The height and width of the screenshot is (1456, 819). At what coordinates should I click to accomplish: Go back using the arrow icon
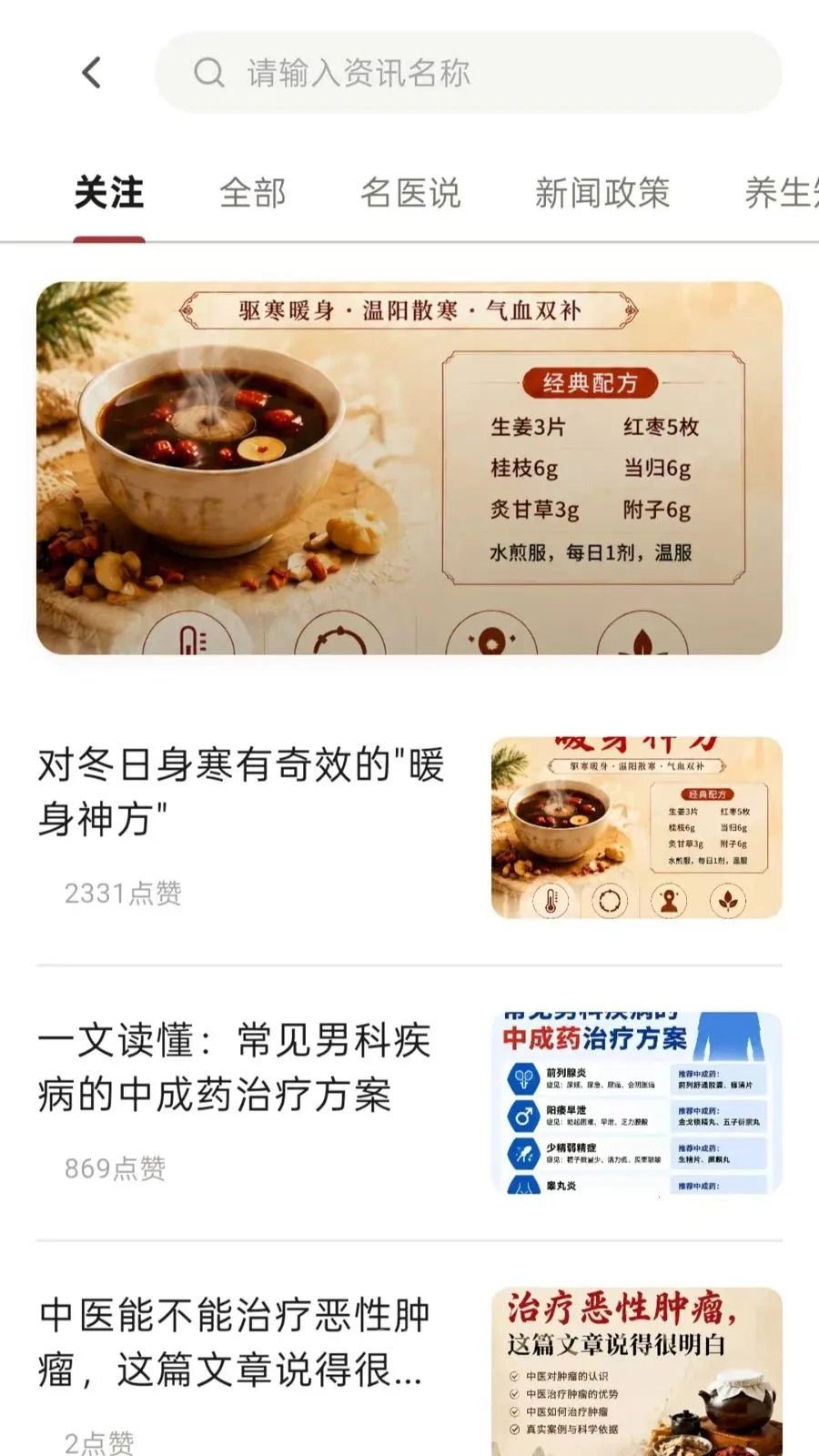(x=91, y=73)
